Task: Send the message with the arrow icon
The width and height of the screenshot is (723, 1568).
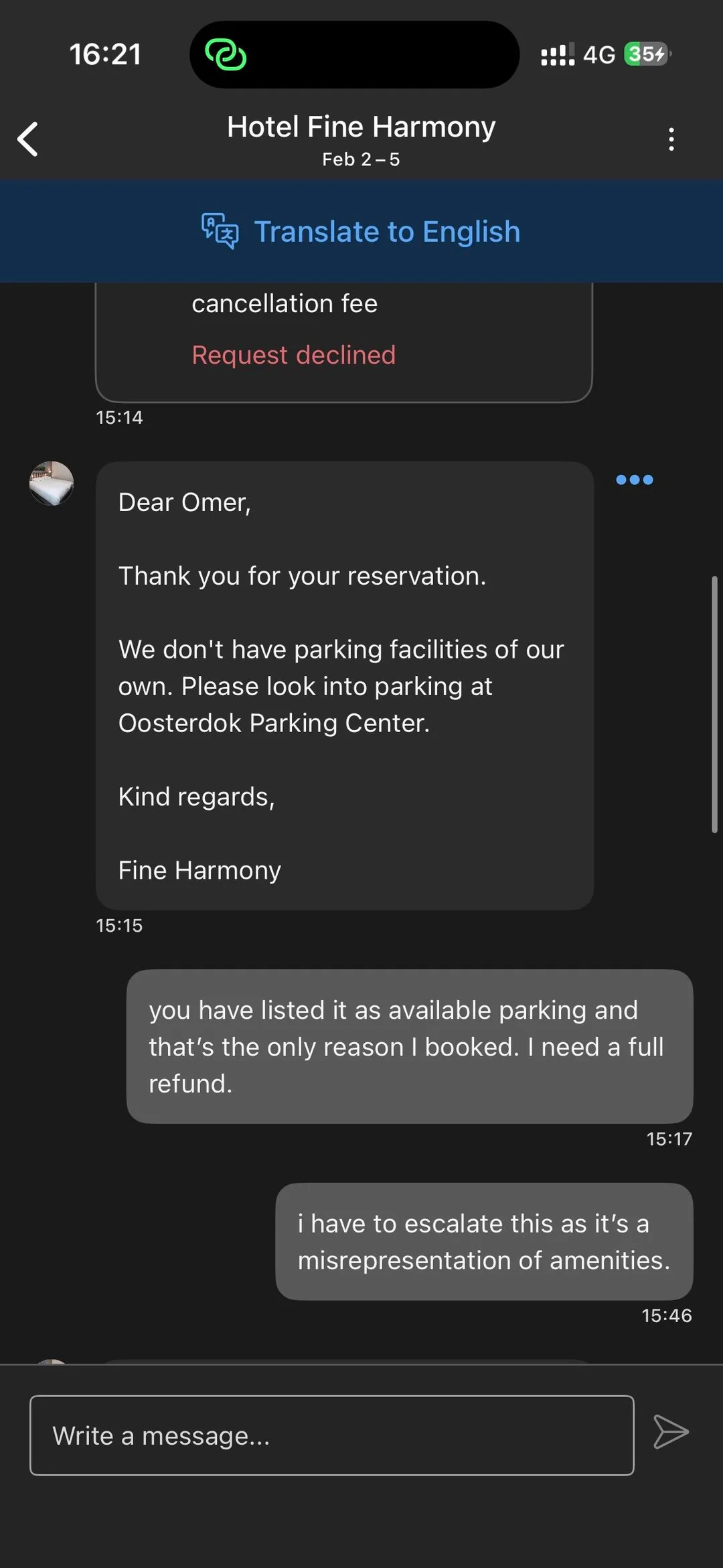Action: [x=671, y=1432]
